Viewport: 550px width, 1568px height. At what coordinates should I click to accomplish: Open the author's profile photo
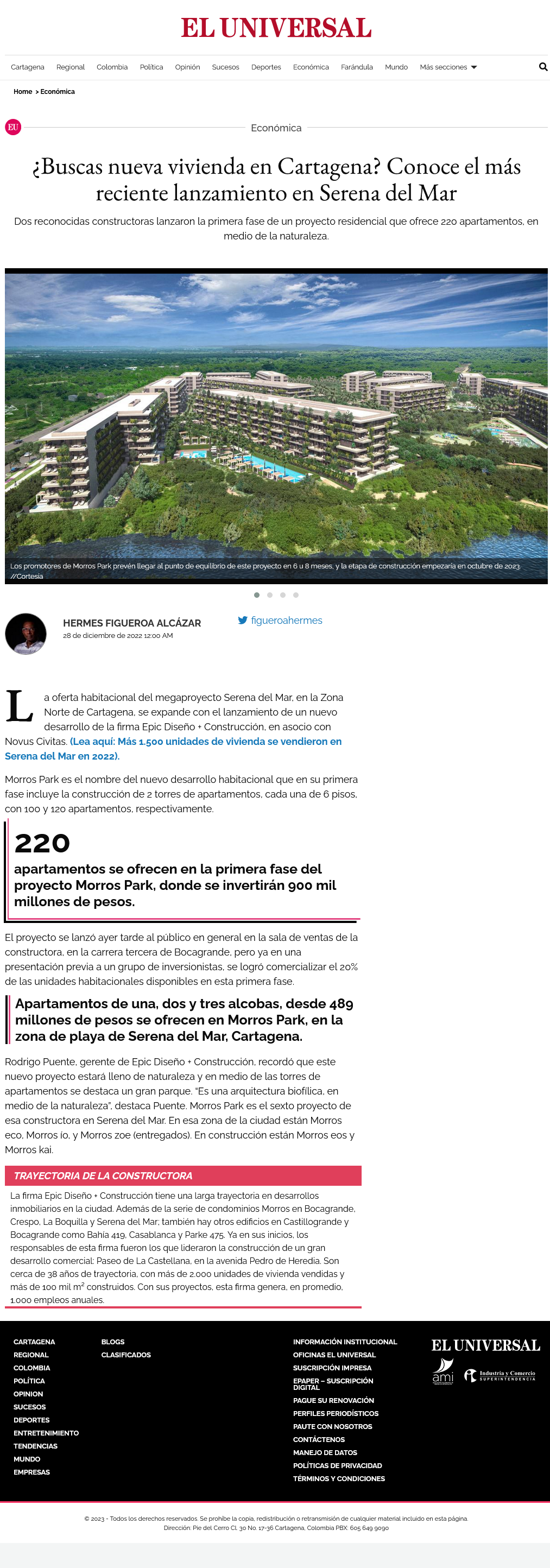coord(26,634)
